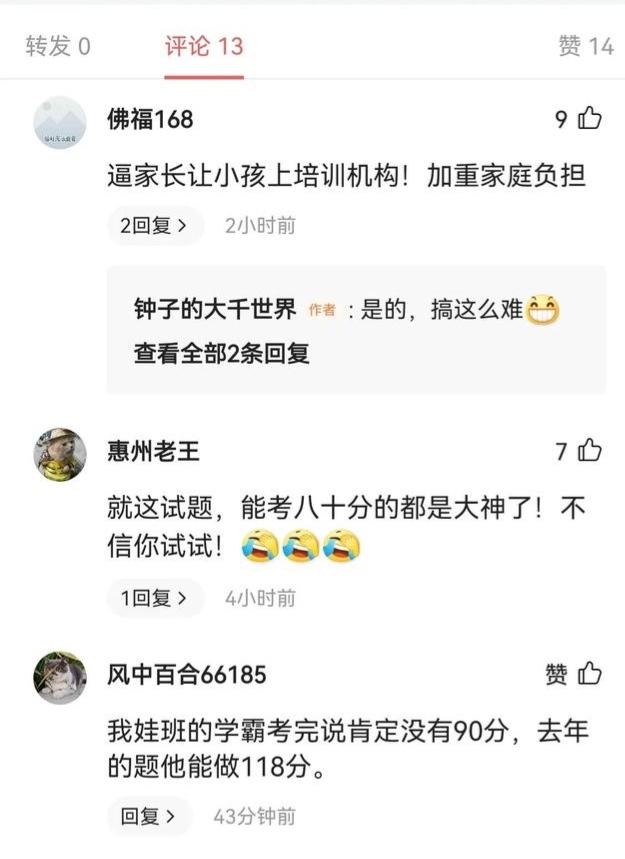Switch to the 转发 tab
The width and height of the screenshot is (625, 859).
57,46
